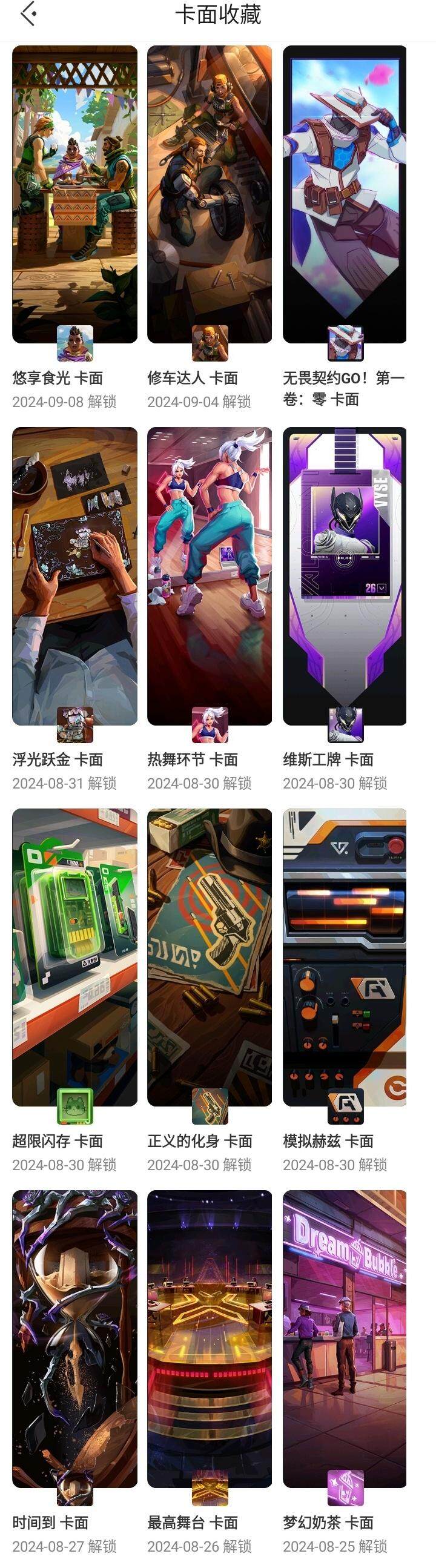Viewport: 436px width, 1568px height.
Task: Open the 模拟赫兹 card
Action: [345, 957]
